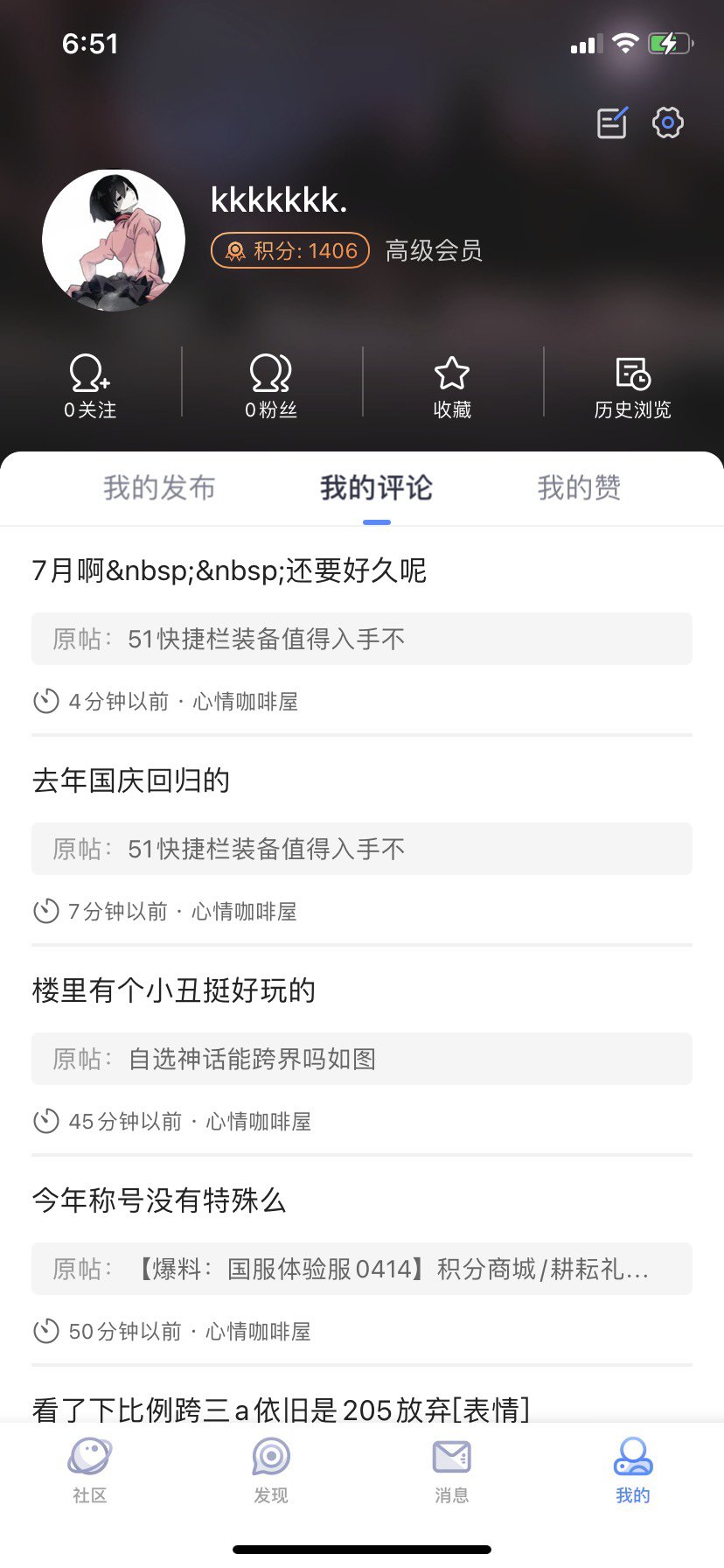Open comment 今年称号没有特殊么
724x1568 pixels.
coord(159,1200)
